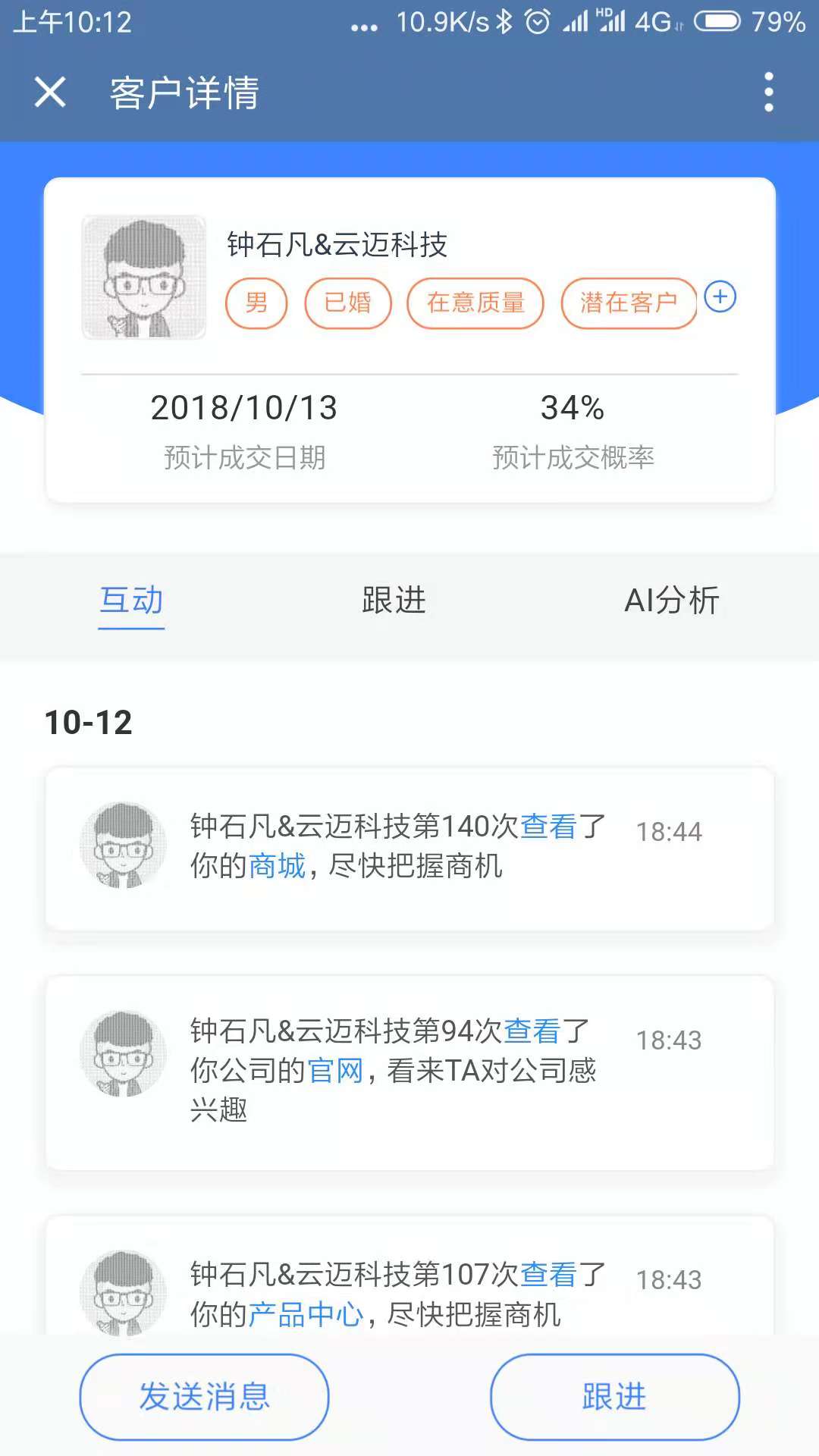Screen dimensions: 819x1456
Task: Tap the 已婚 tag chip
Action: click(x=347, y=303)
